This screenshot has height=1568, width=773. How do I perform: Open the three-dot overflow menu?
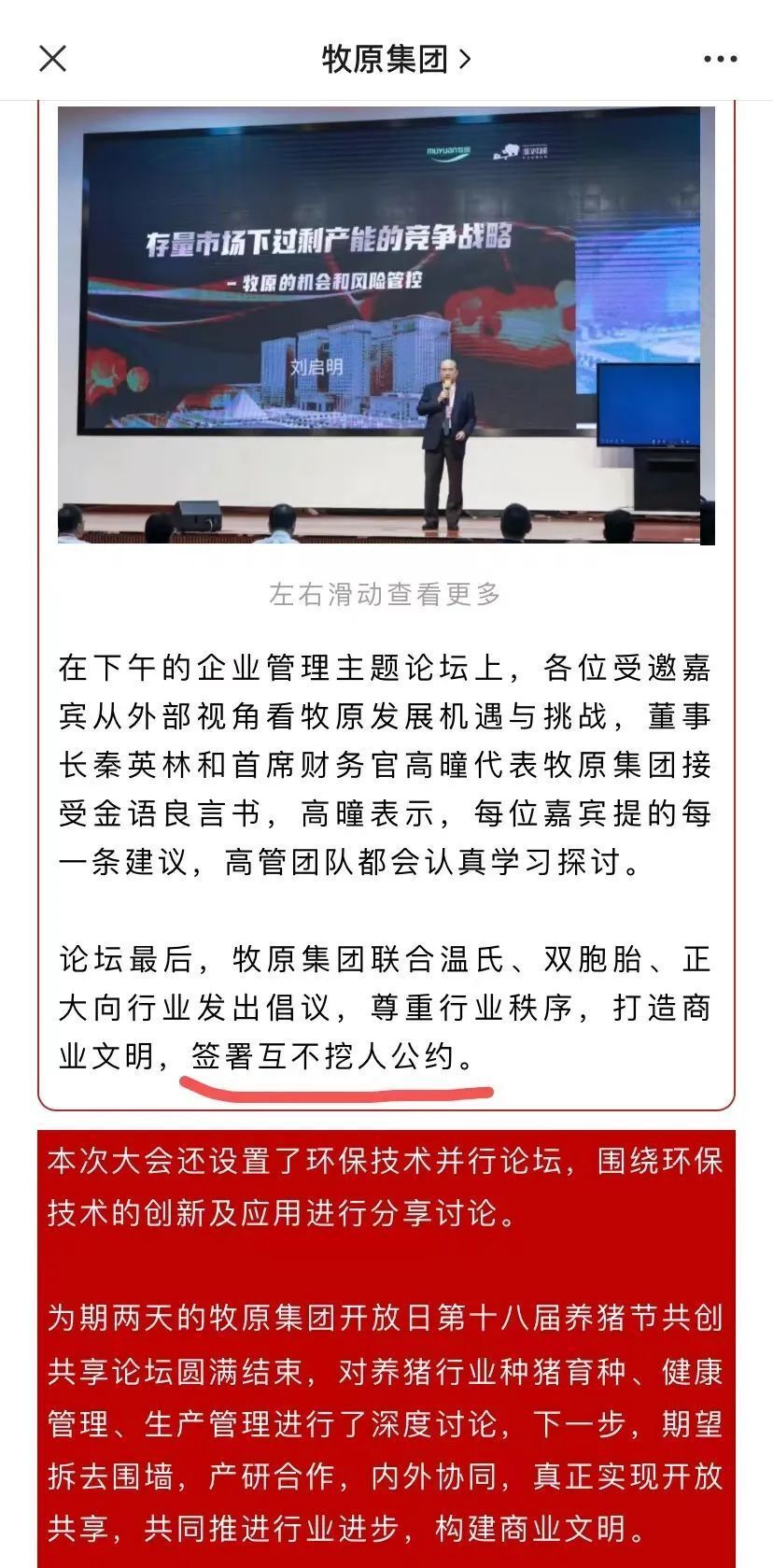click(x=720, y=59)
